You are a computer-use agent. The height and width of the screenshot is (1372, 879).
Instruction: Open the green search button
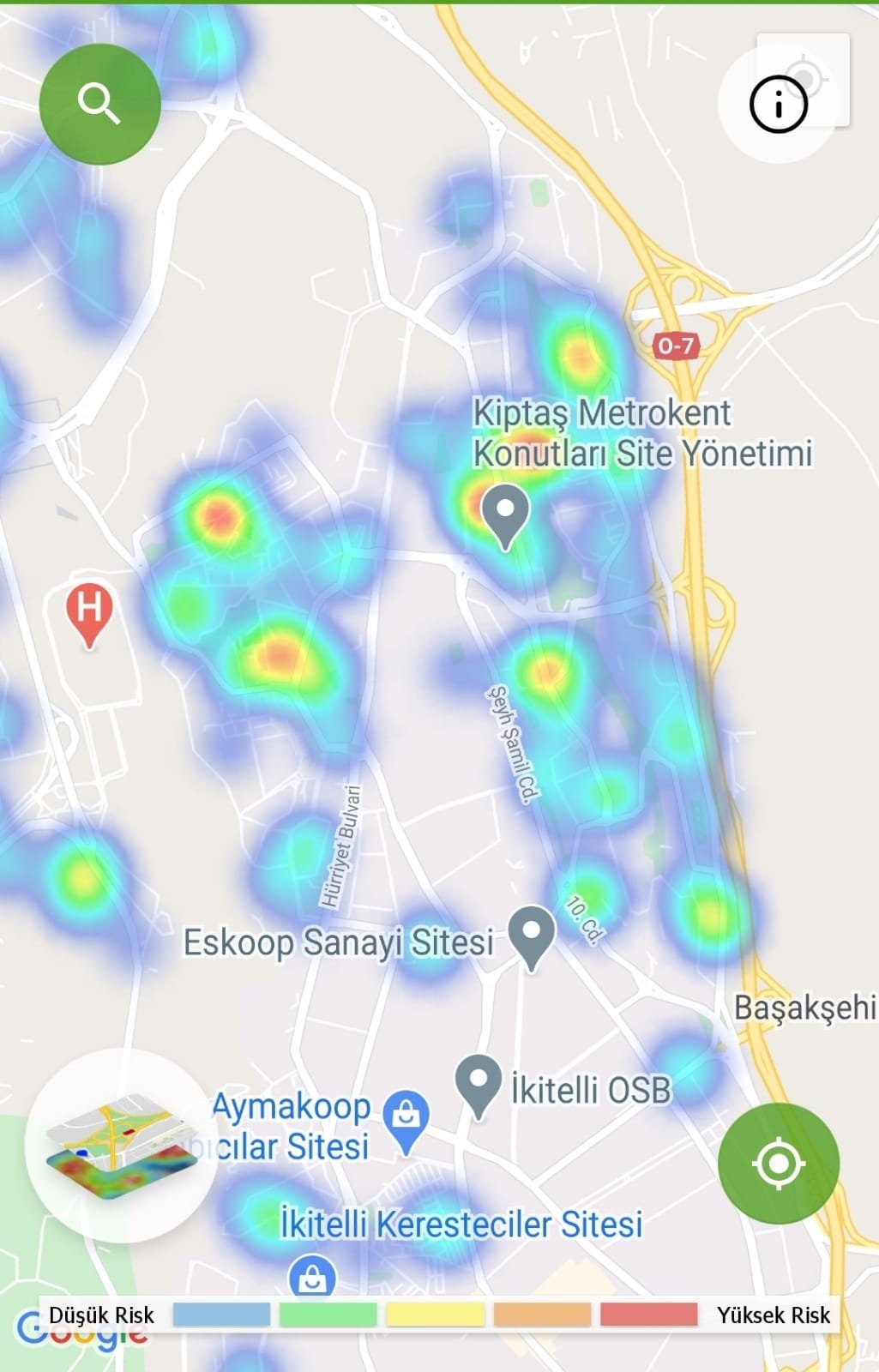(x=99, y=105)
